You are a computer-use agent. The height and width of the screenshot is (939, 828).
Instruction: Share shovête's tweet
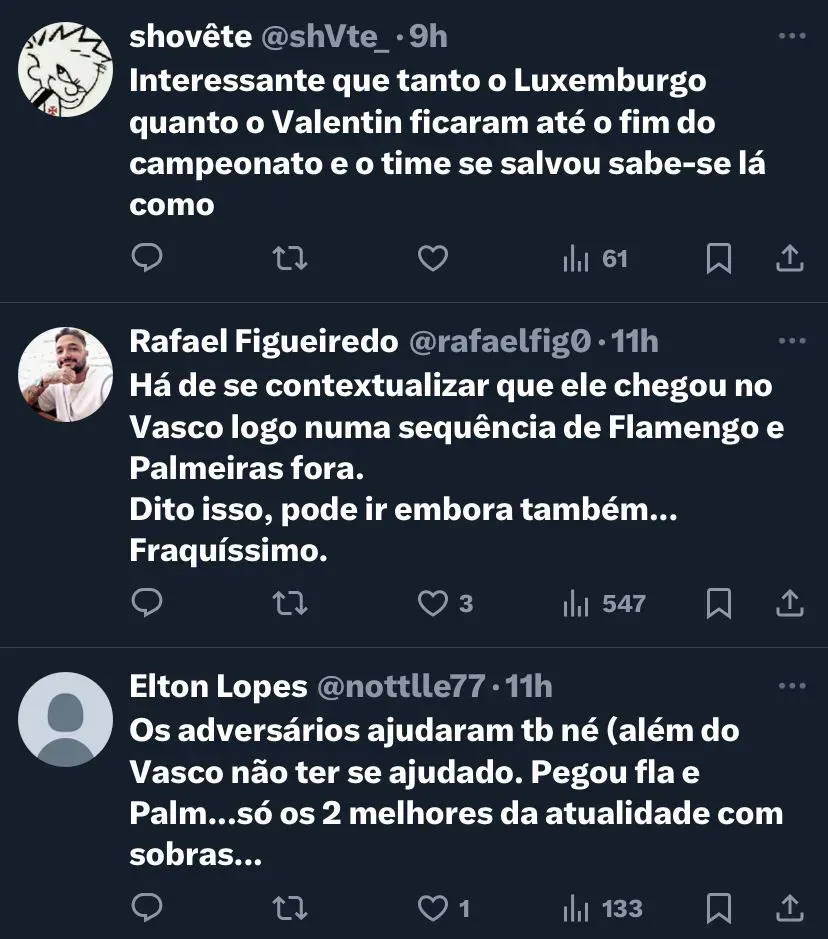click(790, 259)
